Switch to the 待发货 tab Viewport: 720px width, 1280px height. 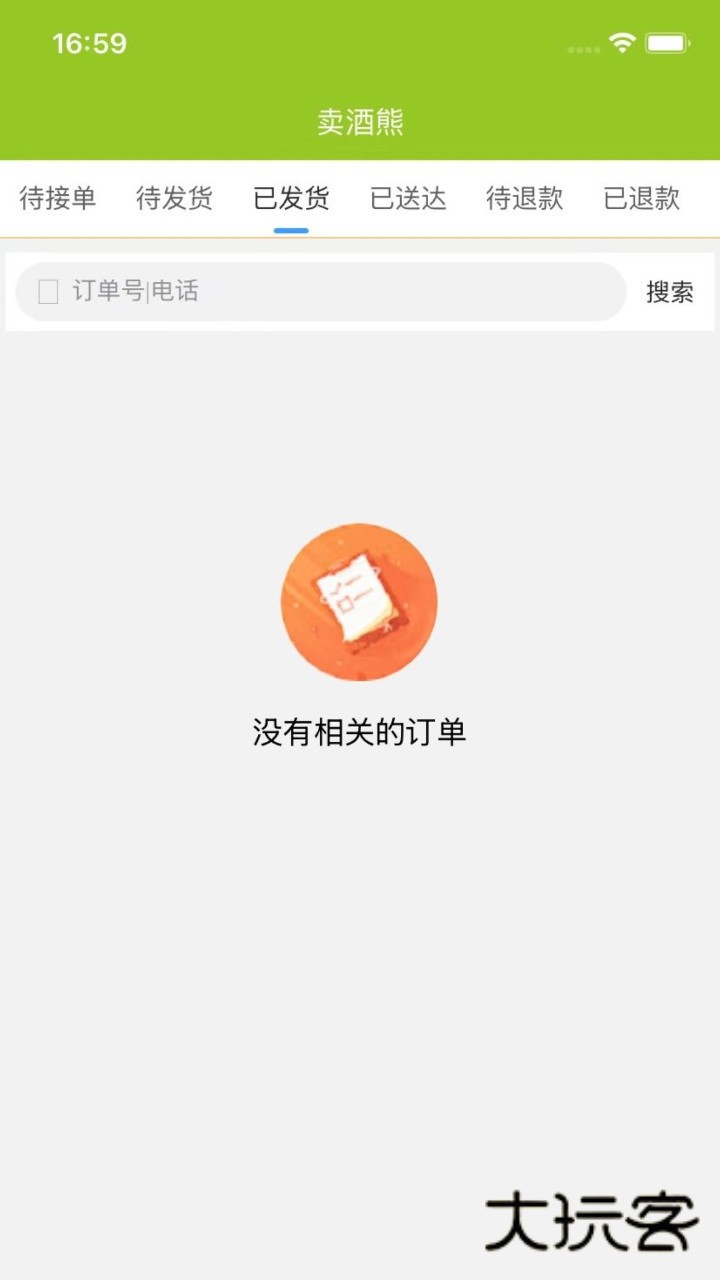pos(173,199)
